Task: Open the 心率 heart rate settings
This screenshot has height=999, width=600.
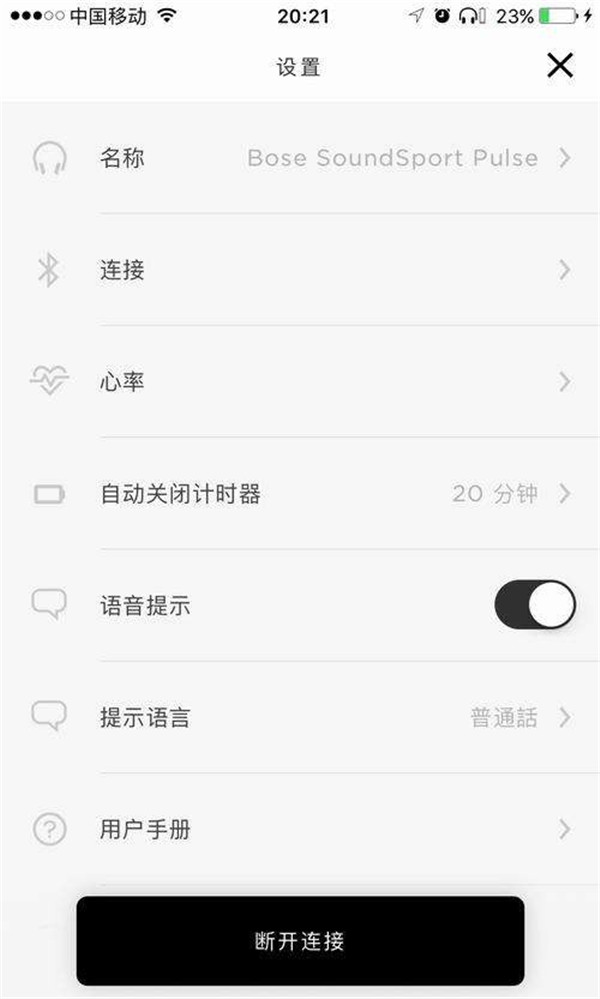Action: pyautogui.click(x=300, y=382)
